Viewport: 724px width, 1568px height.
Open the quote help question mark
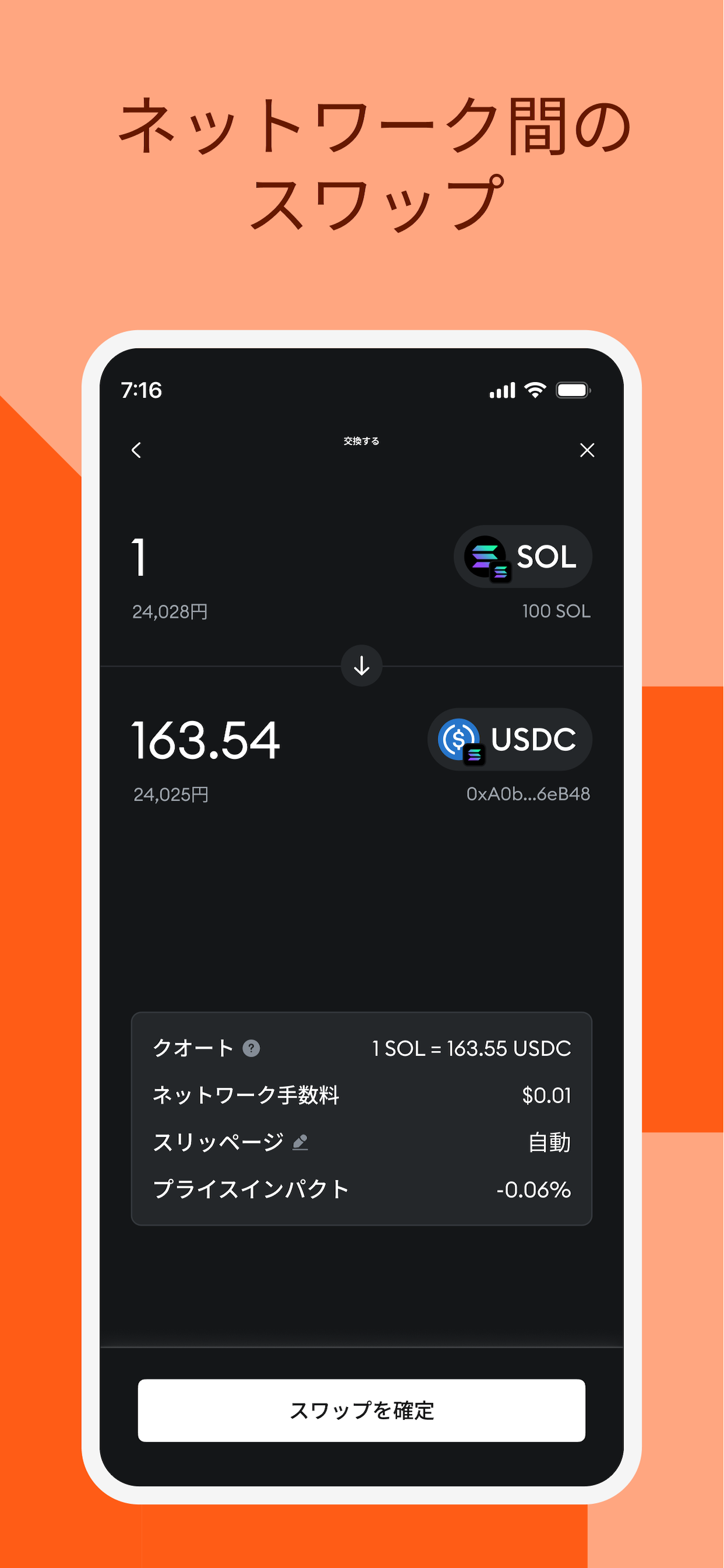(x=250, y=1049)
